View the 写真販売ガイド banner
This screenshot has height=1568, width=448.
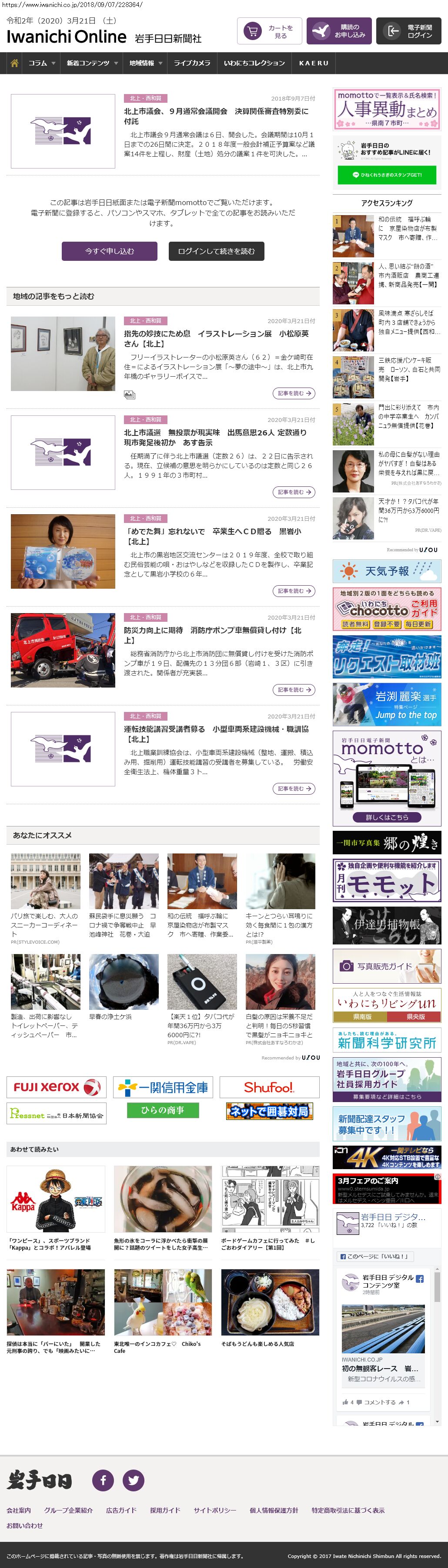click(x=387, y=965)
